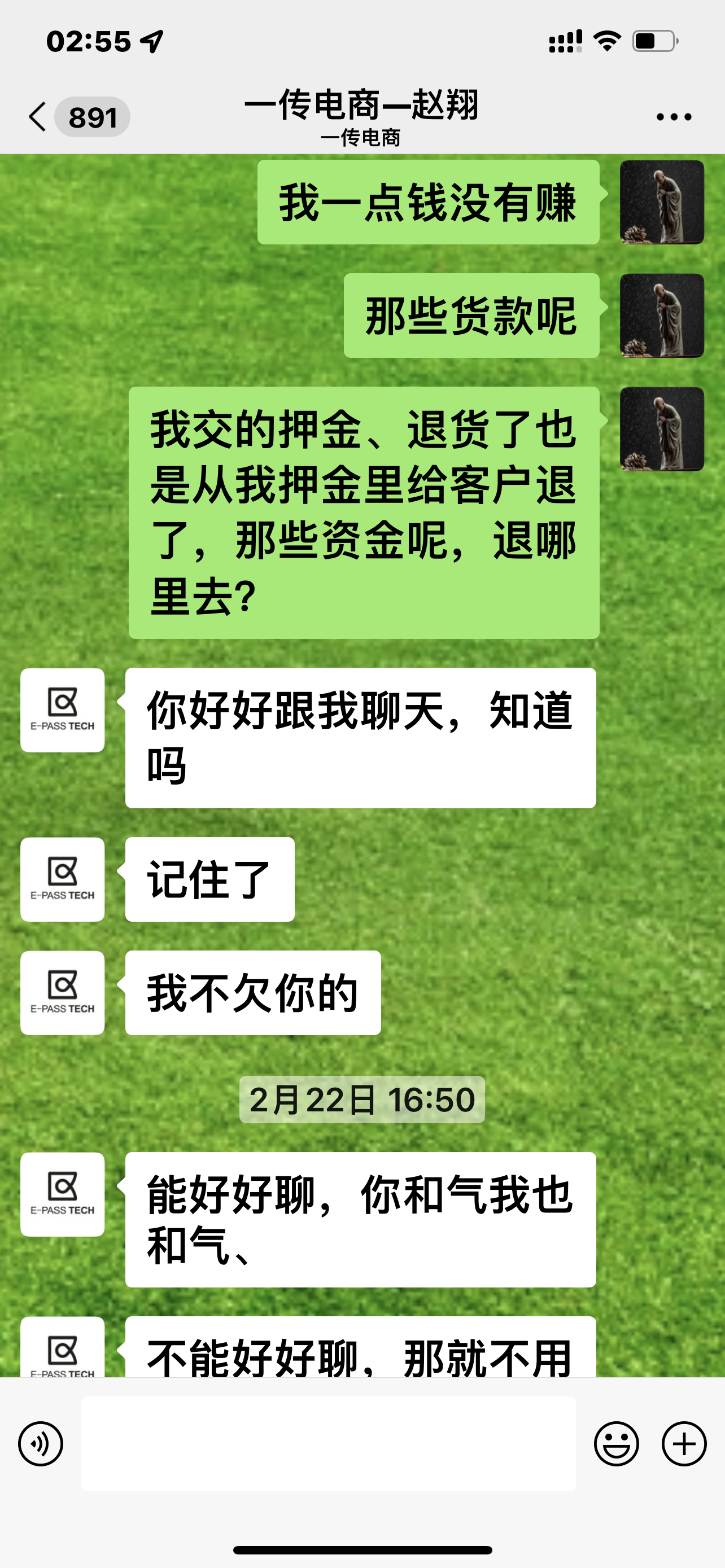Go back to the chat list

click(x=38, y=116)
